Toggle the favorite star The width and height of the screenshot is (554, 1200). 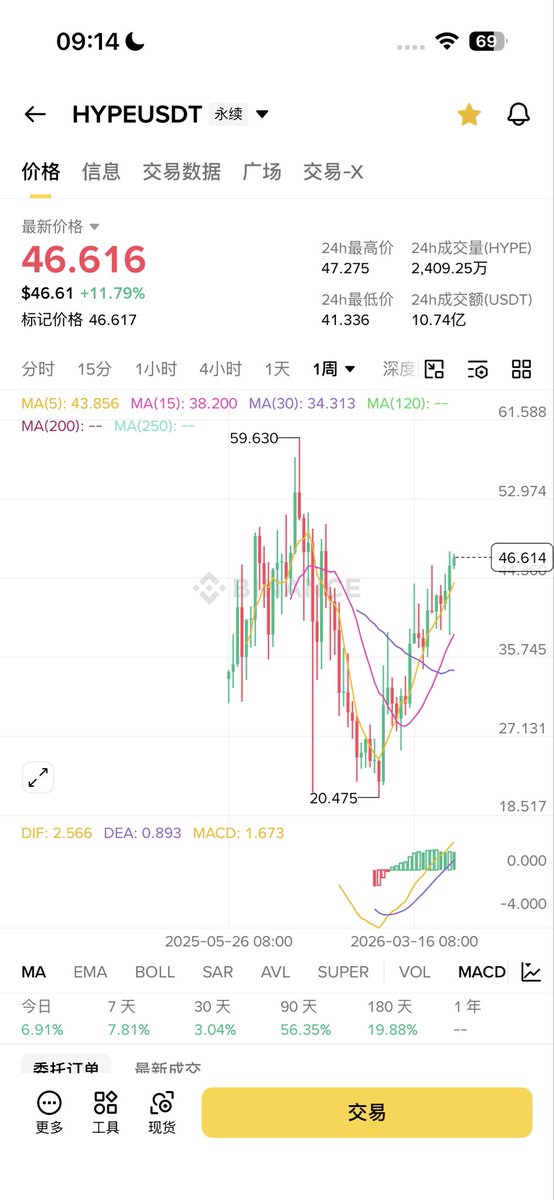click(468, 114)
